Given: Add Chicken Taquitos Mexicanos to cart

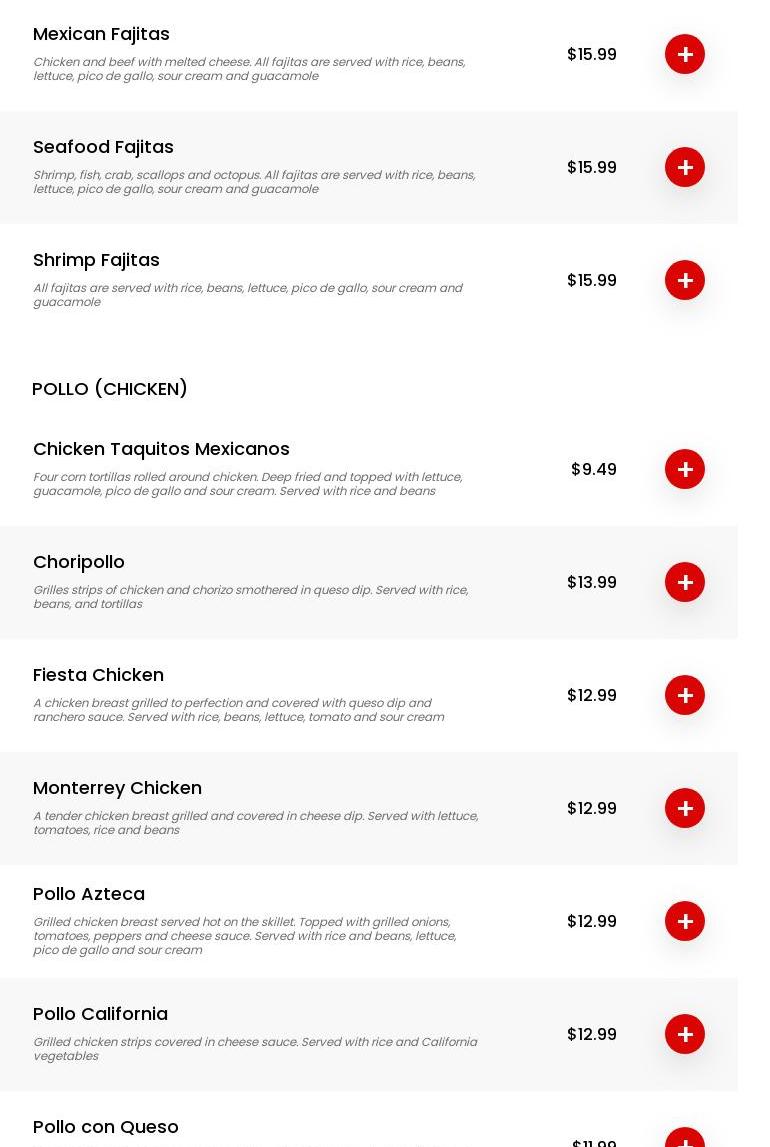Looking at the screenshot, I should pos(685,469).
